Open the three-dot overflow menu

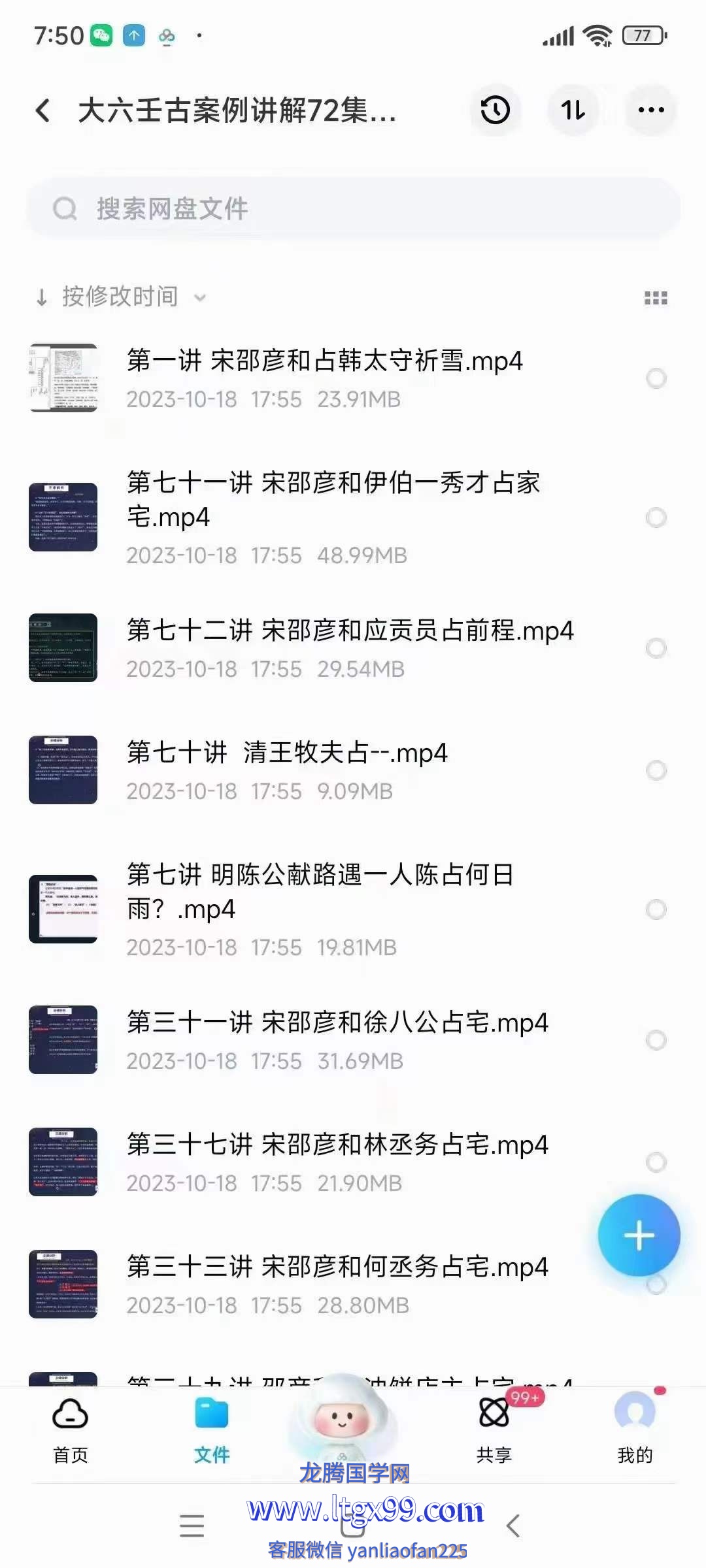tap(651, 110)
